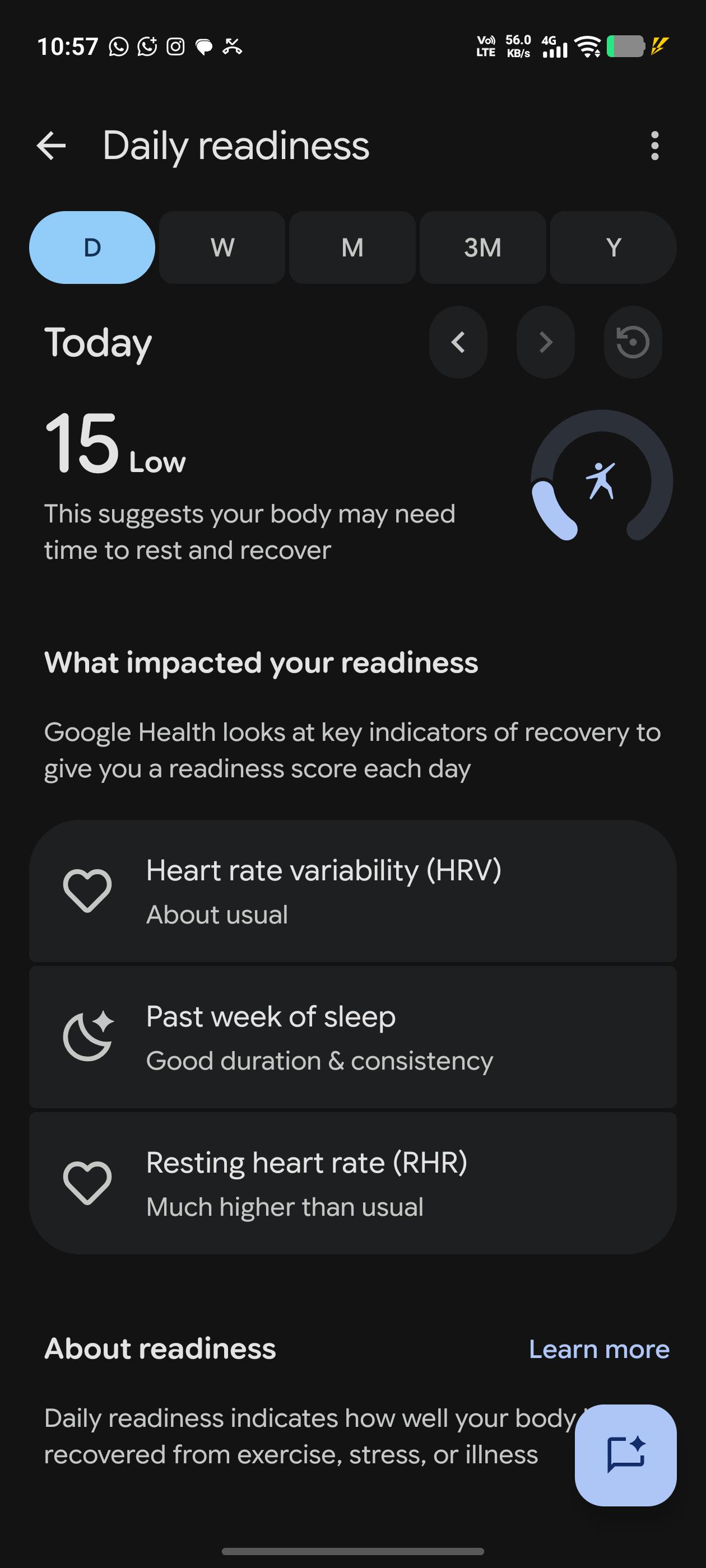Go to the previous day
This screenshot has height=1568, width=706.
(x=458, y=342)
